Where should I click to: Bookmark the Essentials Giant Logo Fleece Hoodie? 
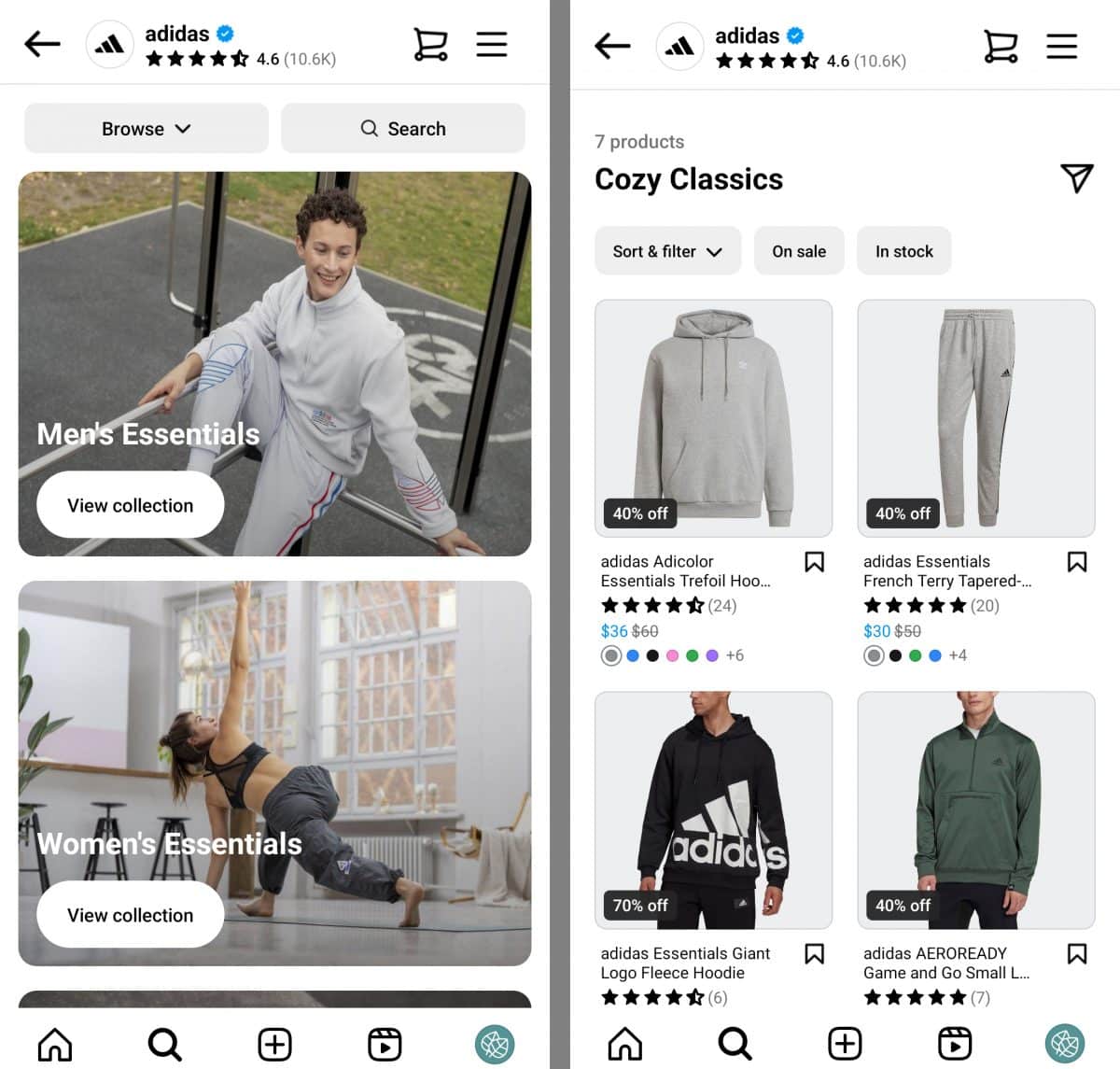tap(814, 954)
